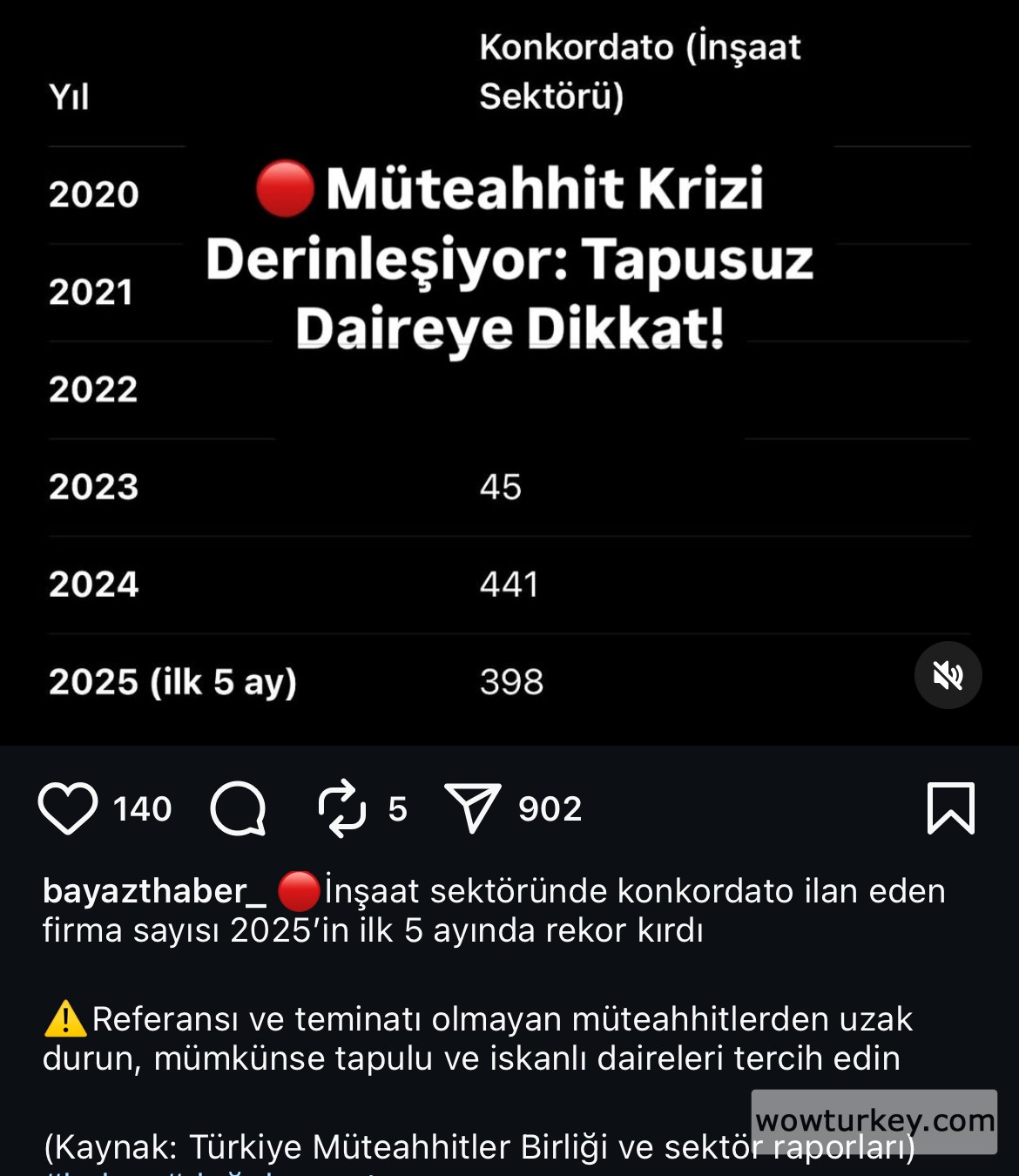Screen dimensions: 1019x1176
Task: Bookmark this post to saved
Action: point(950,808)
